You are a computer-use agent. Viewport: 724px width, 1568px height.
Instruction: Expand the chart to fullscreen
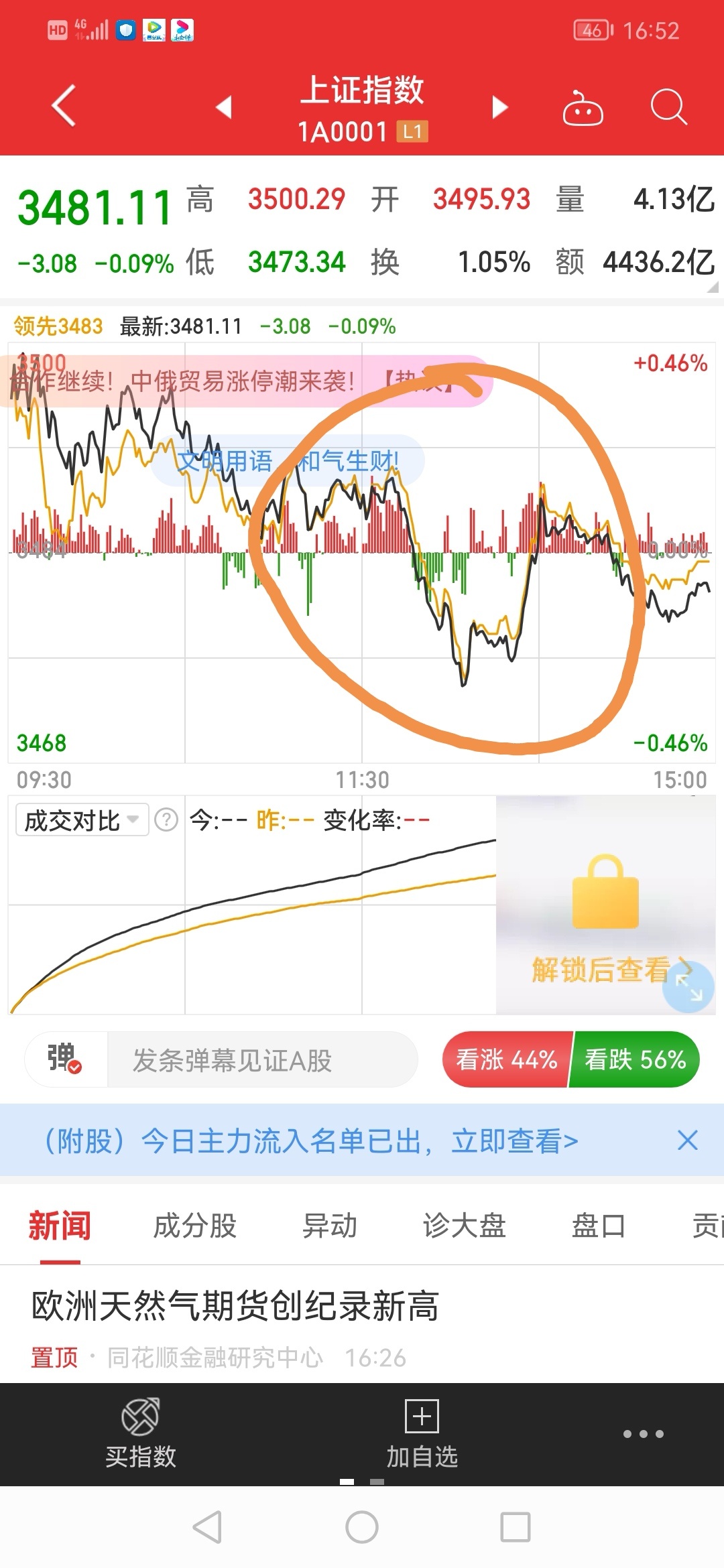(x=688, y=986)
